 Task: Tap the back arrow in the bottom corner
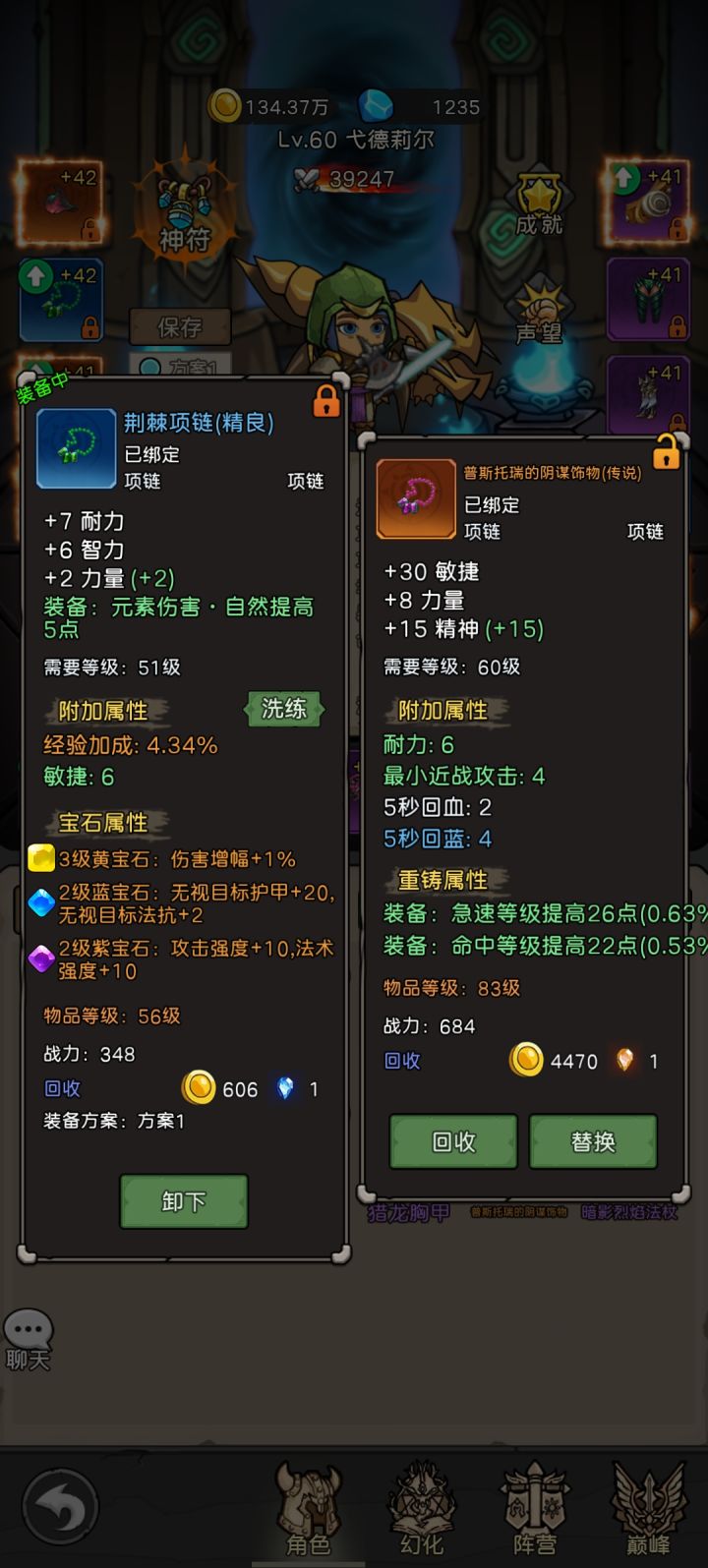59,1504
